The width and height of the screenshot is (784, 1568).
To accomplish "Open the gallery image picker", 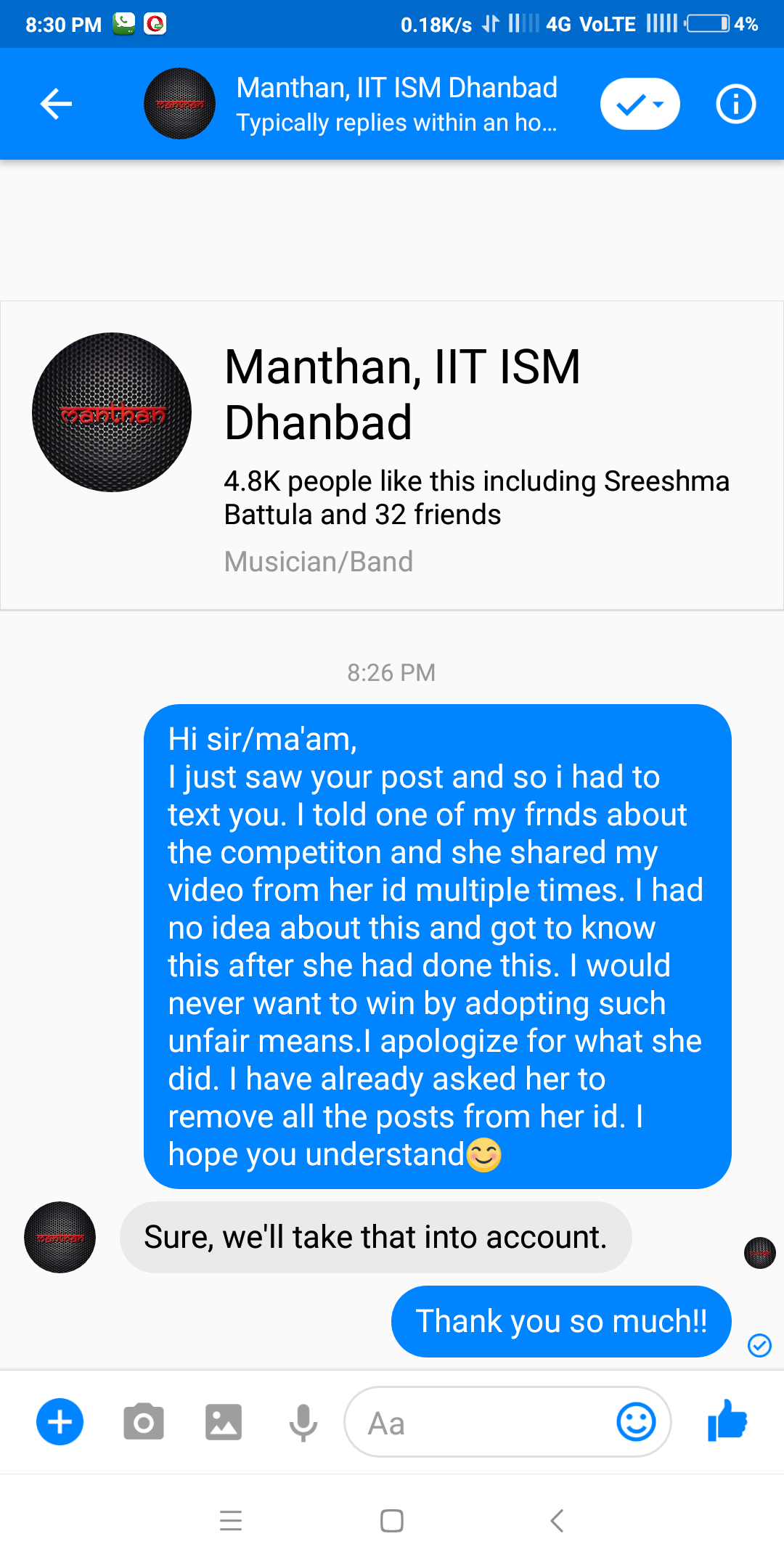I will click(223, 1421).
